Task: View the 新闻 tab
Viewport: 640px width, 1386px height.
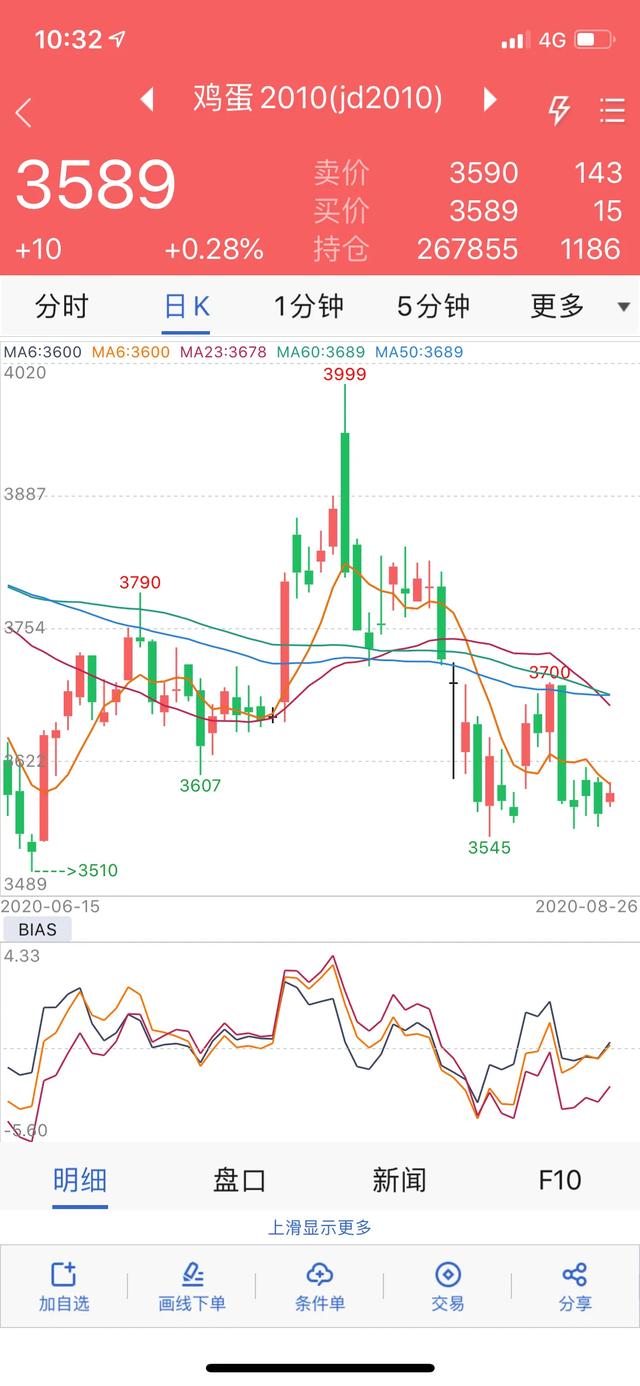Action: pos(400,1180)
